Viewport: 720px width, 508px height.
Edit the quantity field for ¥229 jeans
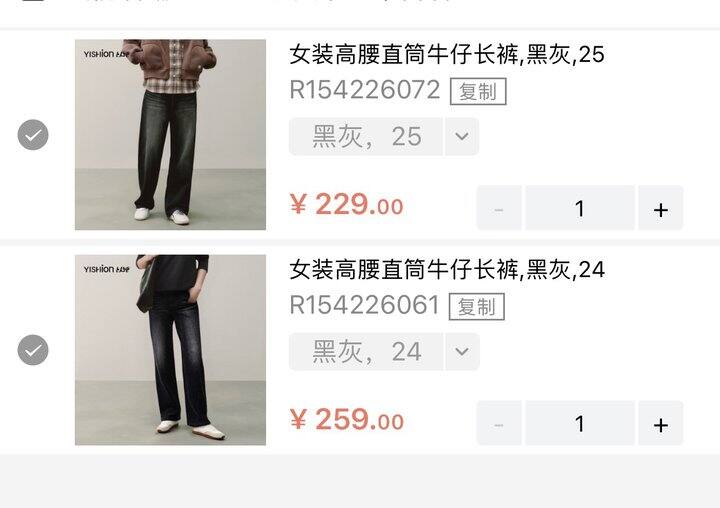tap(579, 209)
